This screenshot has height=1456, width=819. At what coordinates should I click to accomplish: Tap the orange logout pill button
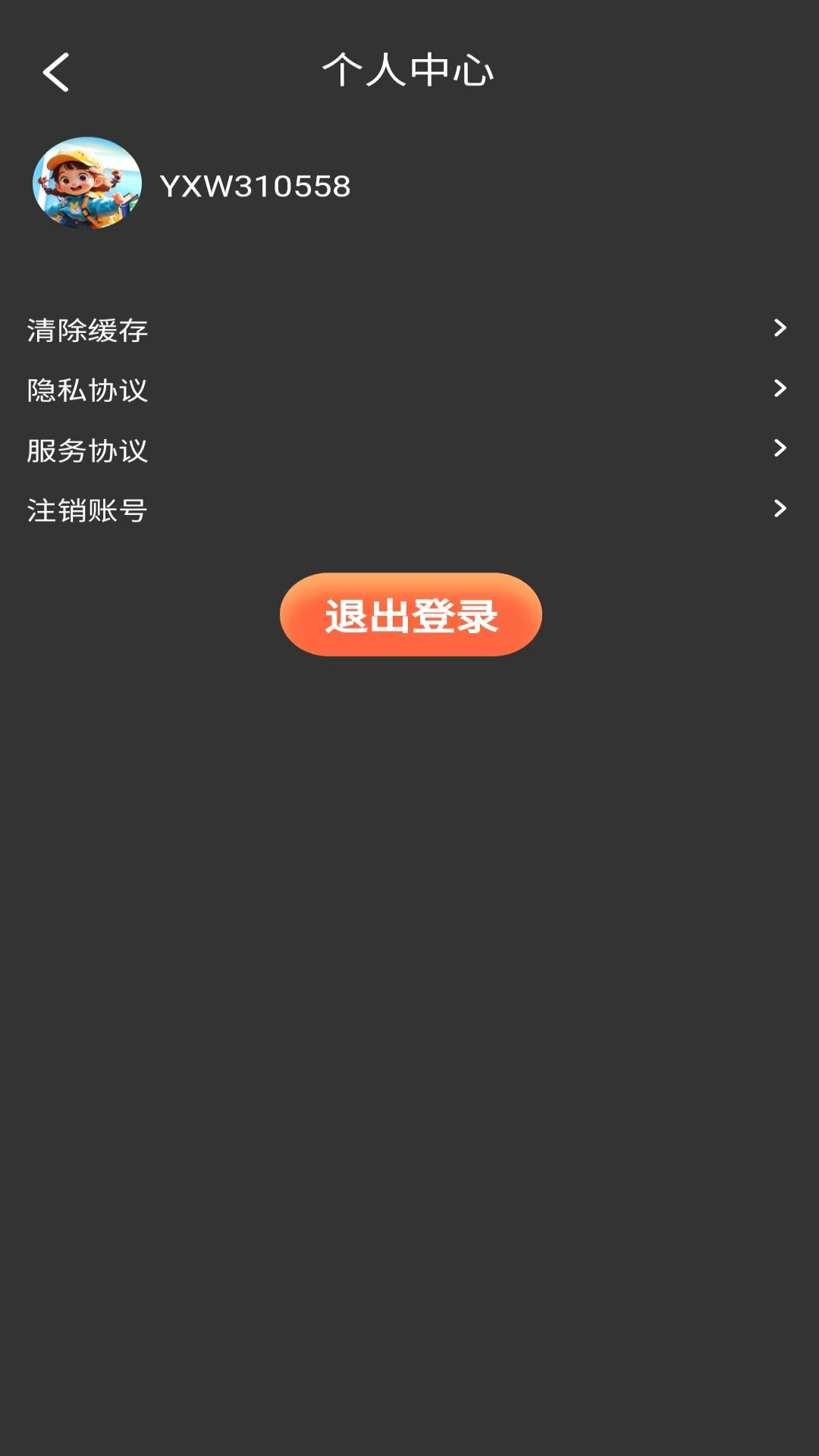click(x=409, y=614)
